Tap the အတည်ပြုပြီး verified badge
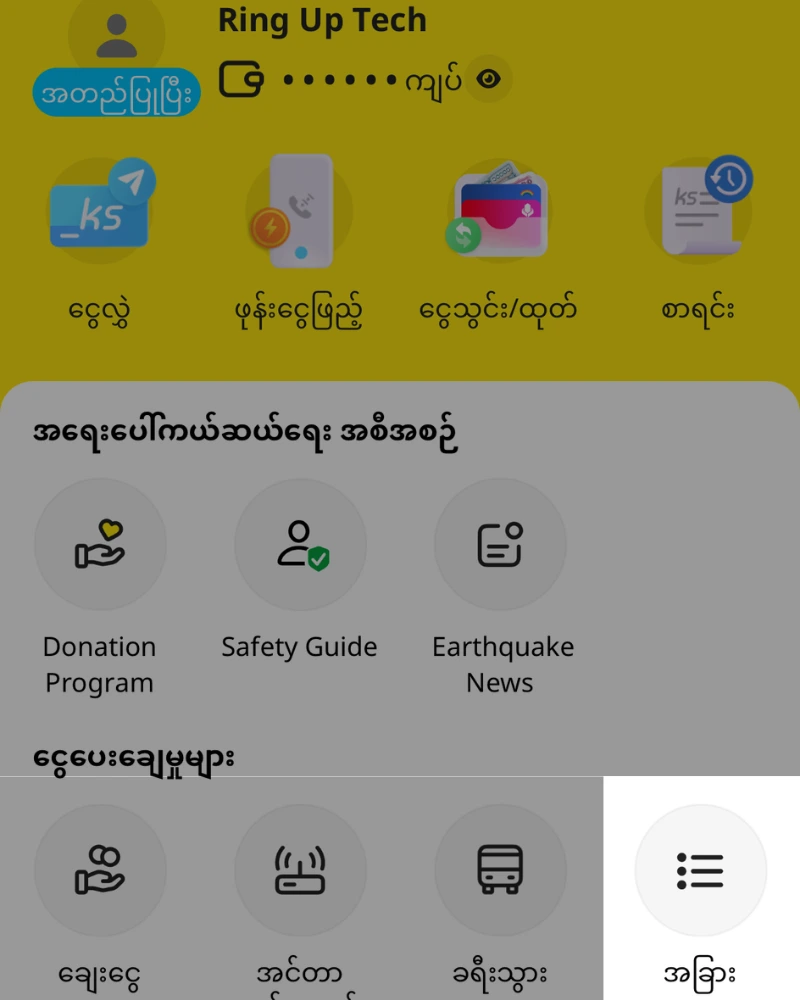 coord(117,92)
